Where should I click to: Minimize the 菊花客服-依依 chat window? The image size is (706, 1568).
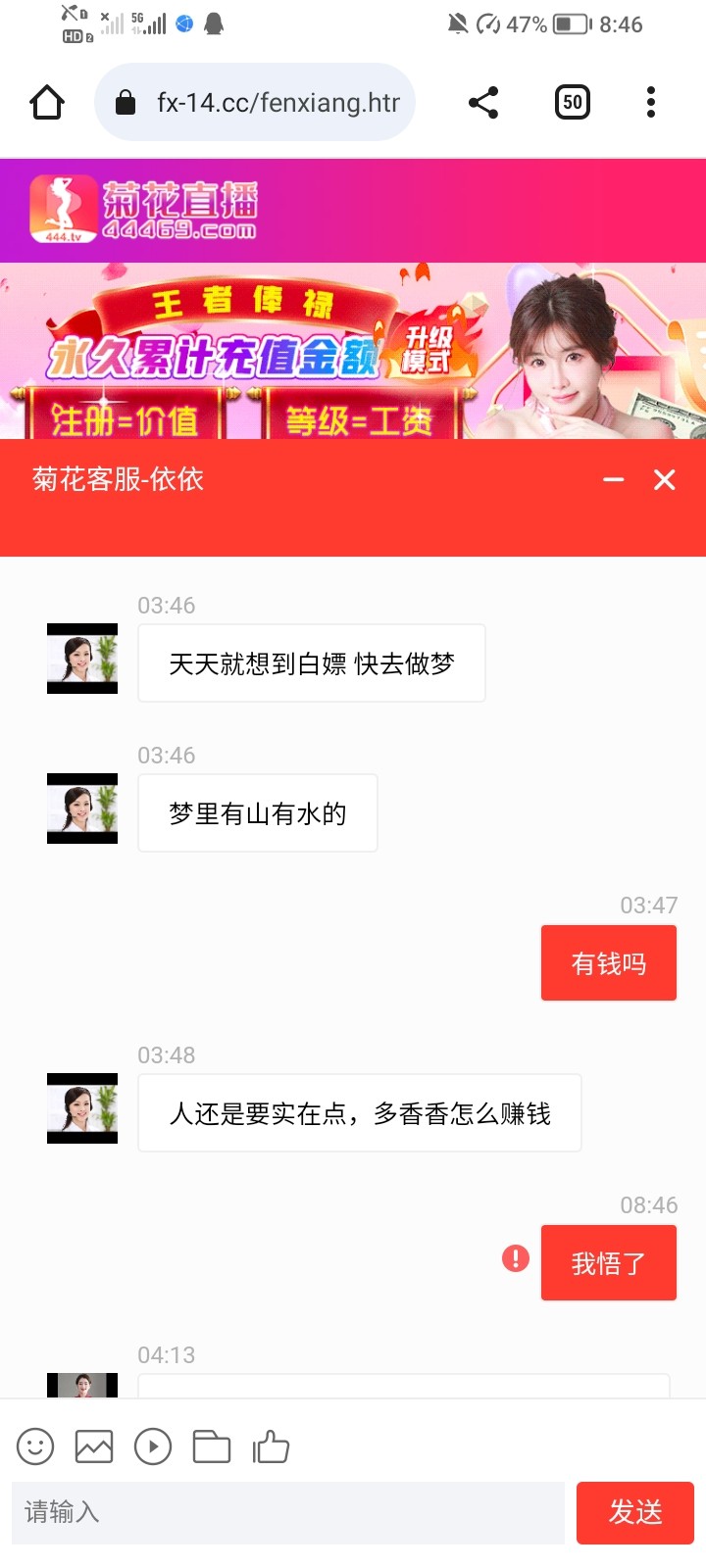click(x=614, y=479)
